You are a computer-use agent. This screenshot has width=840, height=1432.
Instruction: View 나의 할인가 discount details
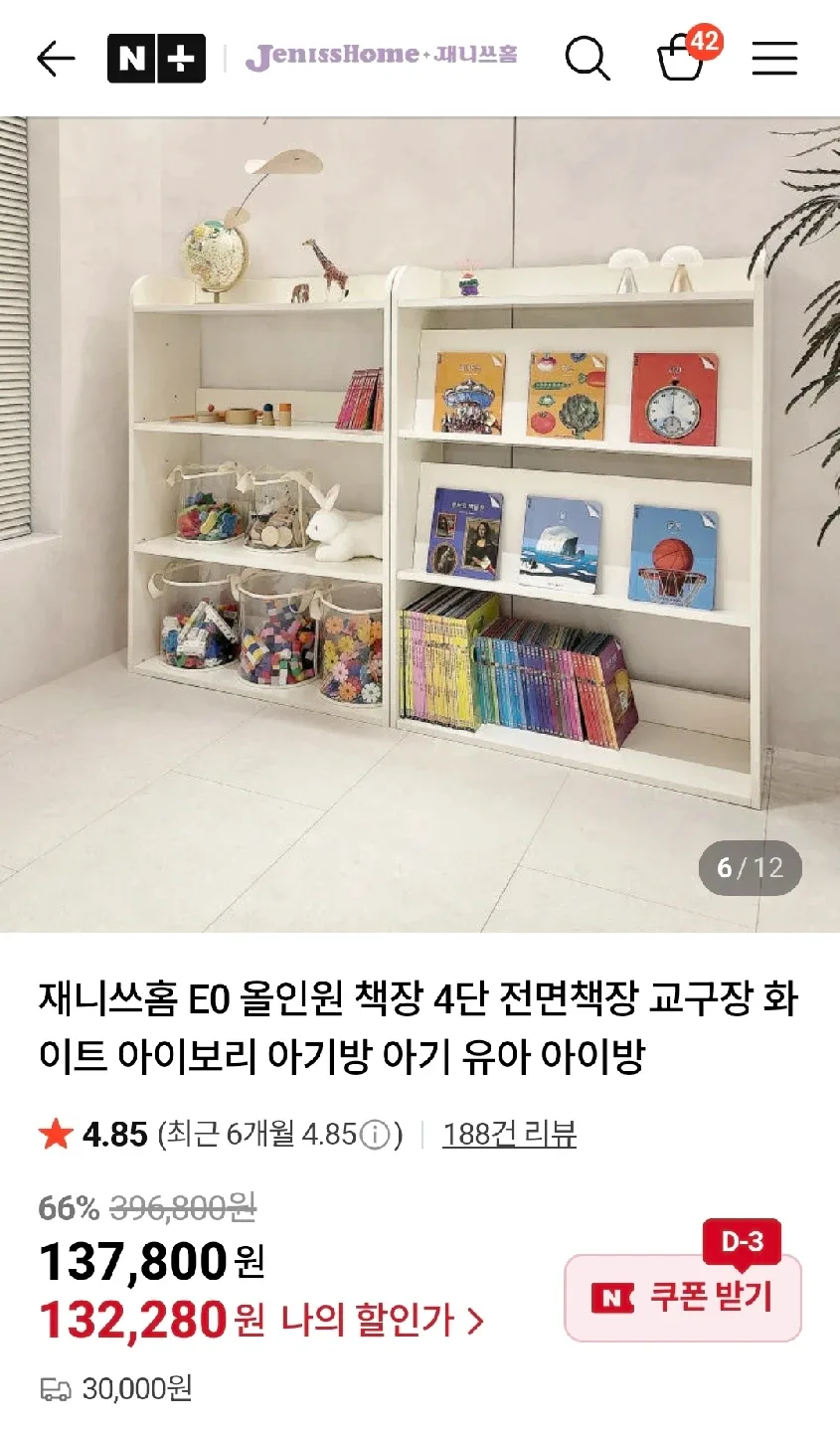point(383,1321)
